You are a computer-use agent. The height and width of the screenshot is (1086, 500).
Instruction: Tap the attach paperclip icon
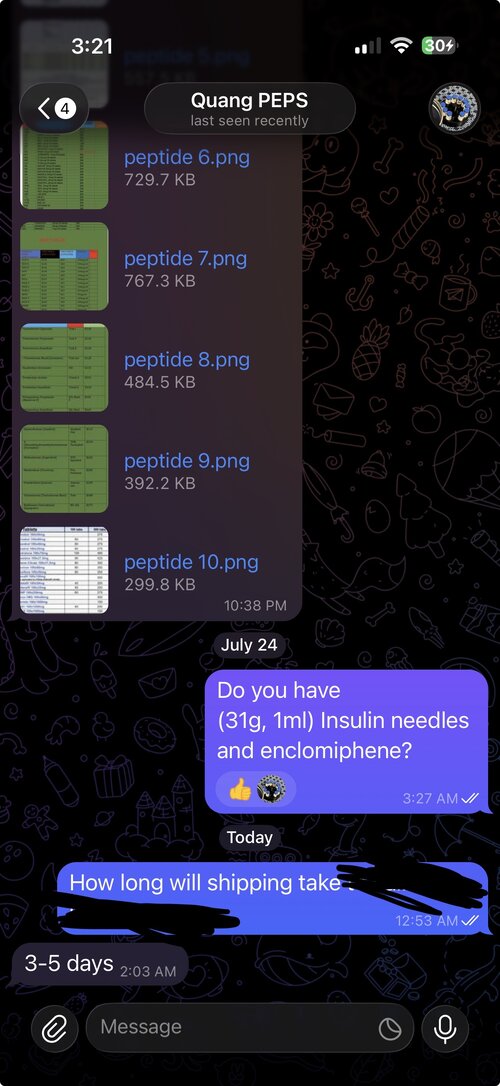point(54,1029)
